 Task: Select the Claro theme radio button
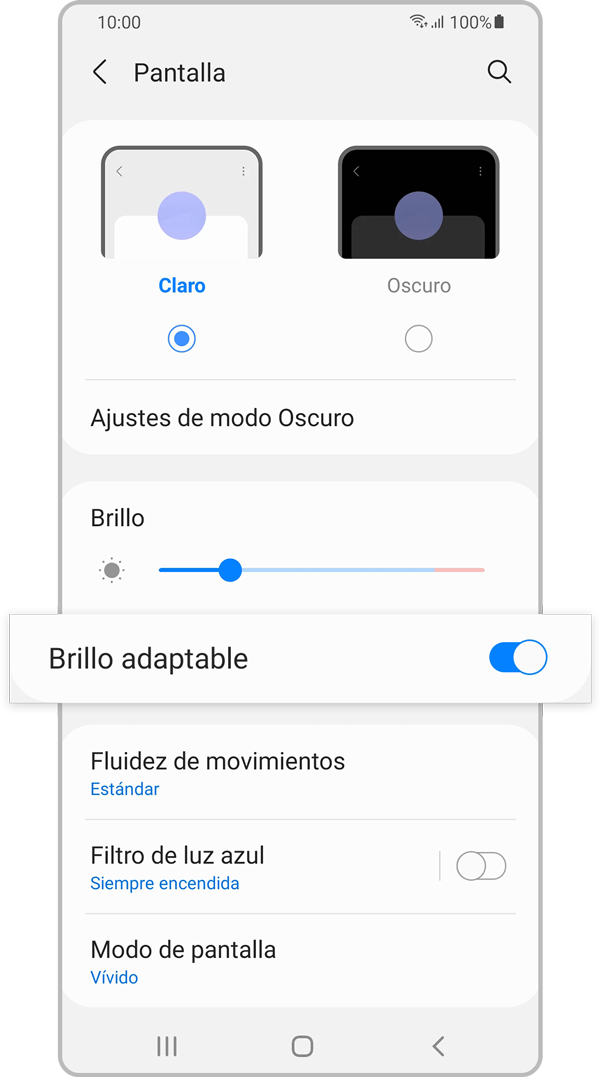182,339
